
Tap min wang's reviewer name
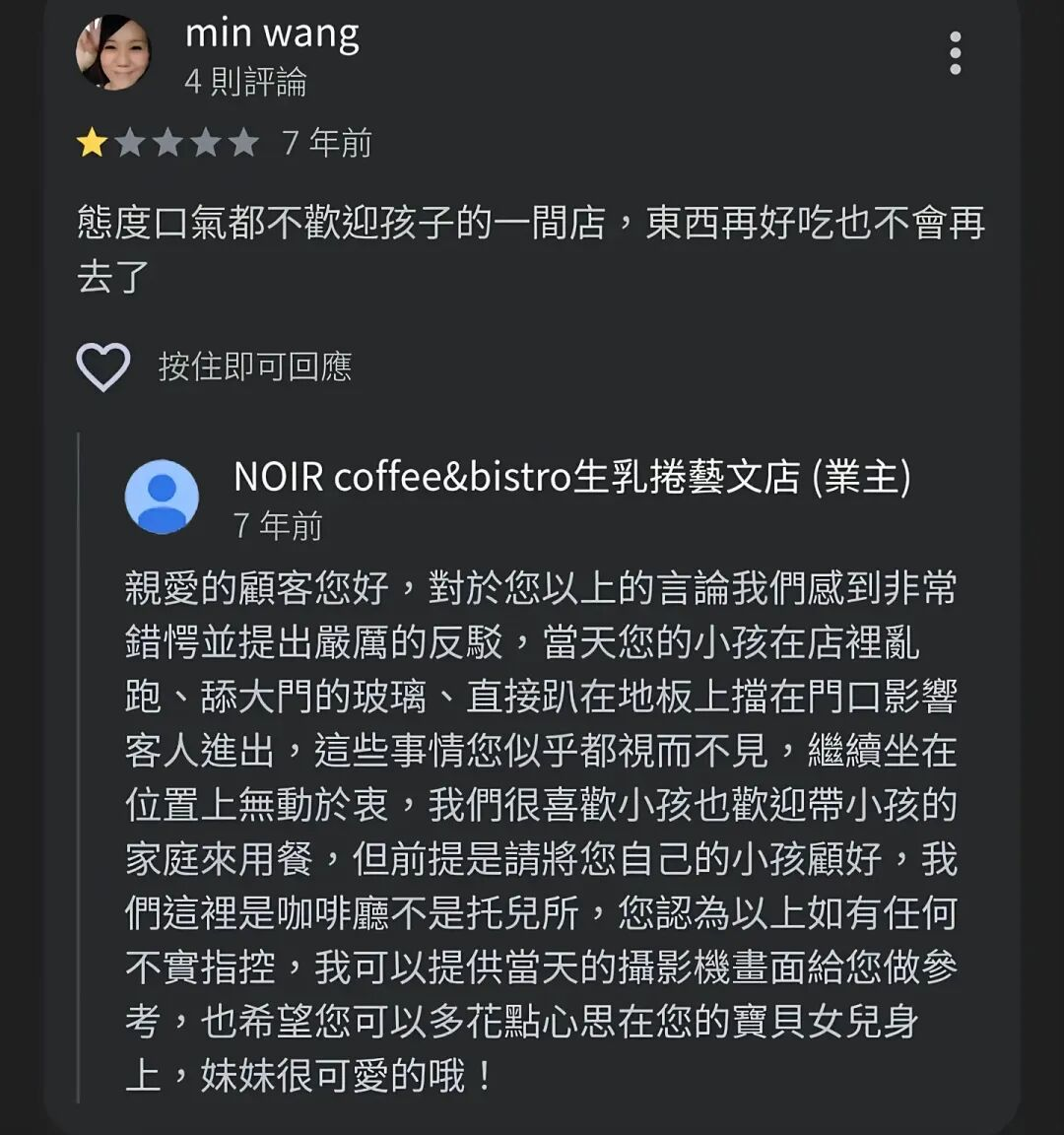coord(272,34)
